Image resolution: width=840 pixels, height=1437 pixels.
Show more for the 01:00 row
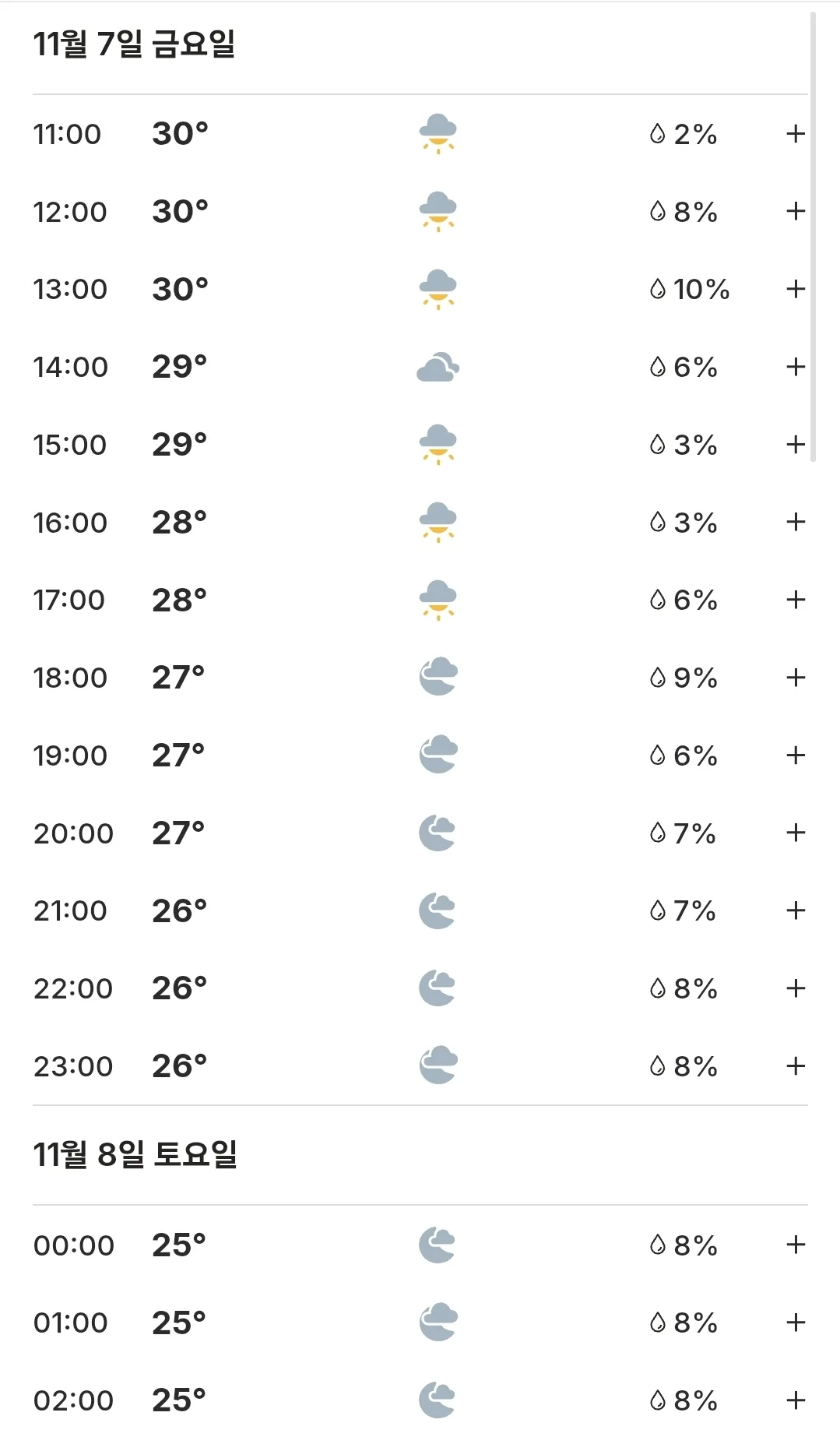pos(795,1322)
